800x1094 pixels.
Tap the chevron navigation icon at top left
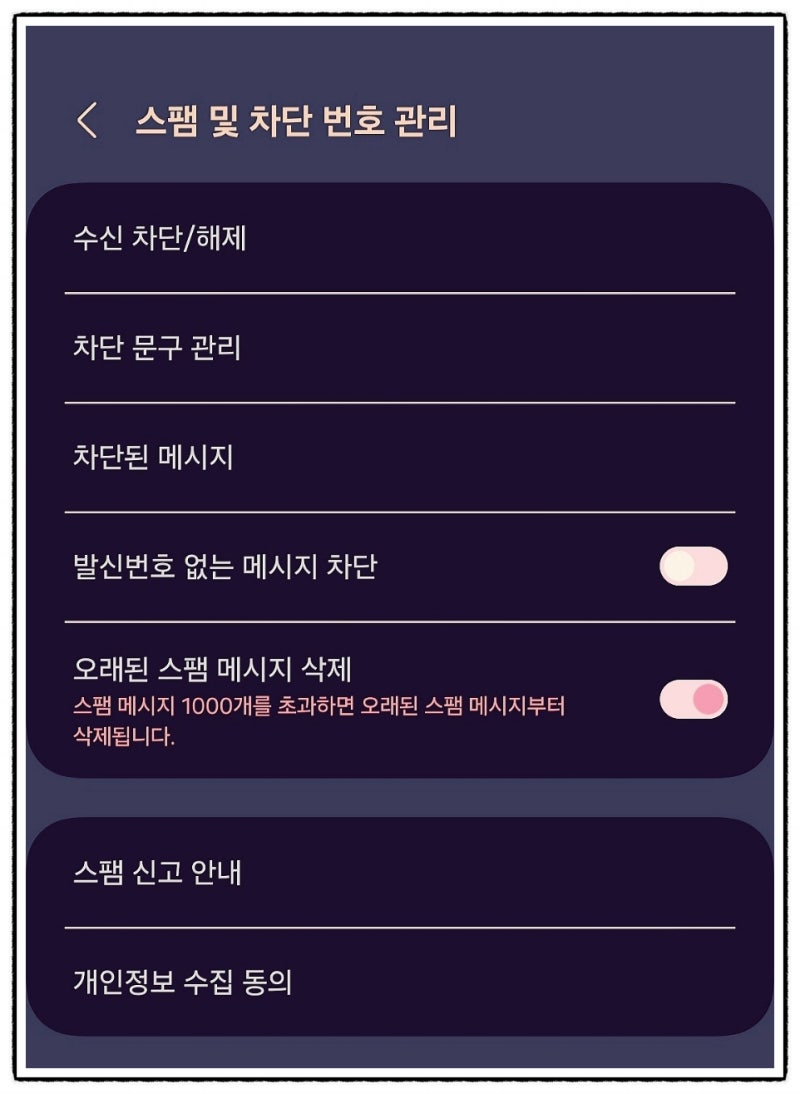[88, 120]
